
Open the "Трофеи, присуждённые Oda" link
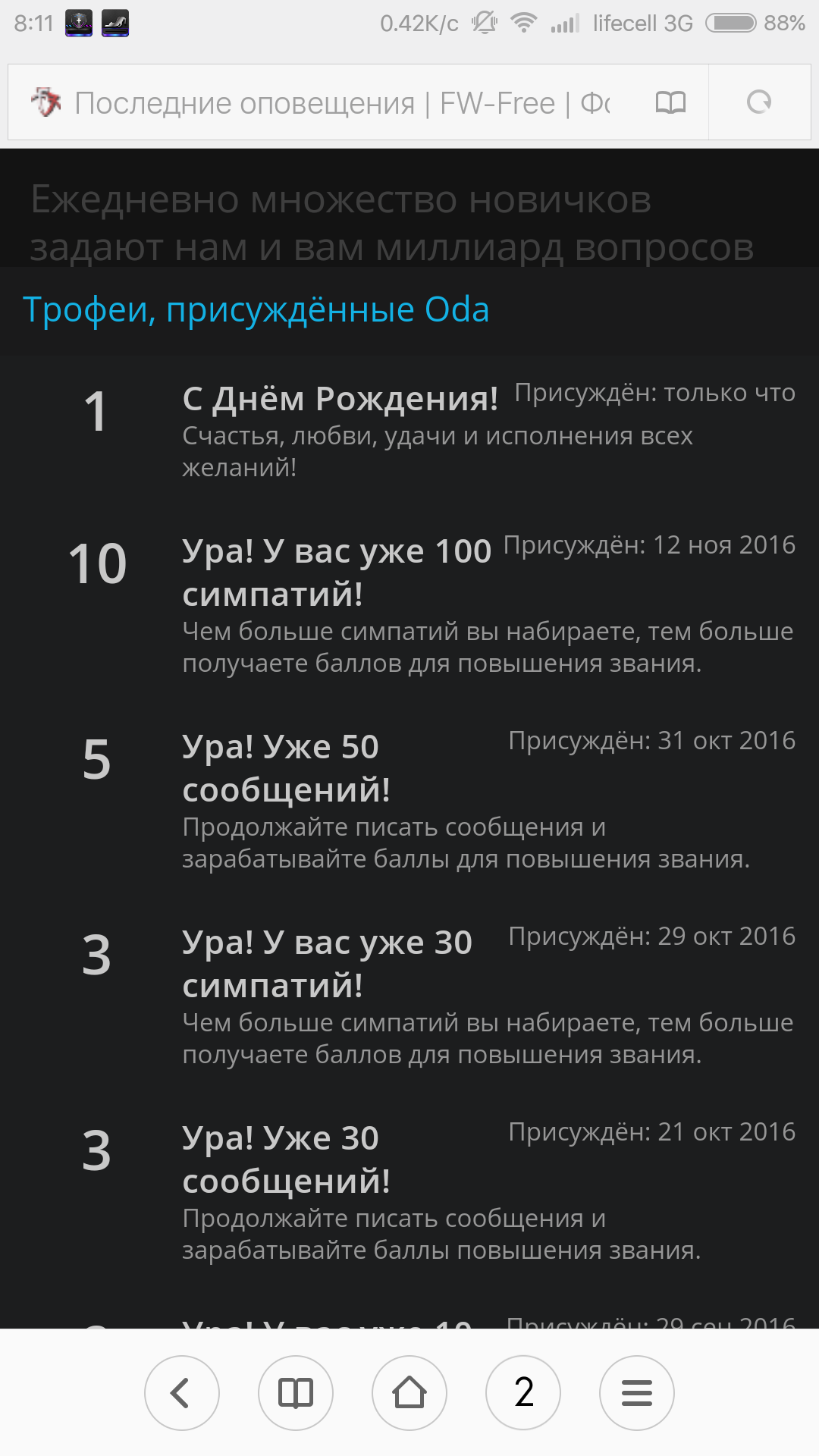[x=256, y=310]
